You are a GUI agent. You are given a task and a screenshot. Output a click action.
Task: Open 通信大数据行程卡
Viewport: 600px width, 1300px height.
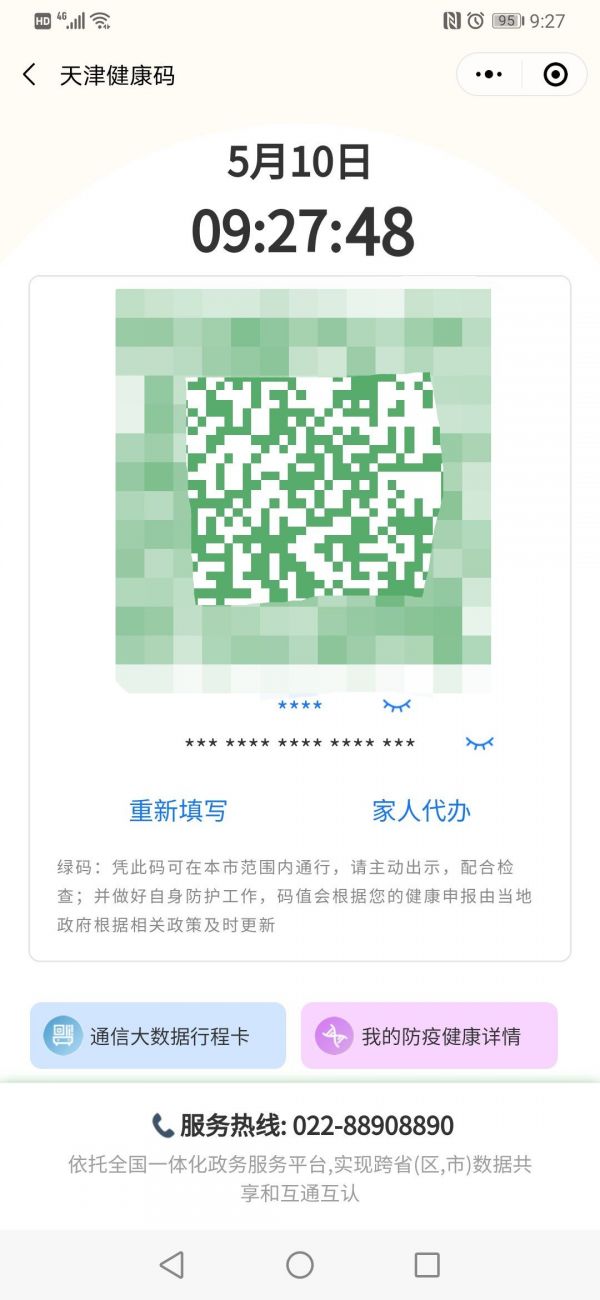tap(158, 1036)
